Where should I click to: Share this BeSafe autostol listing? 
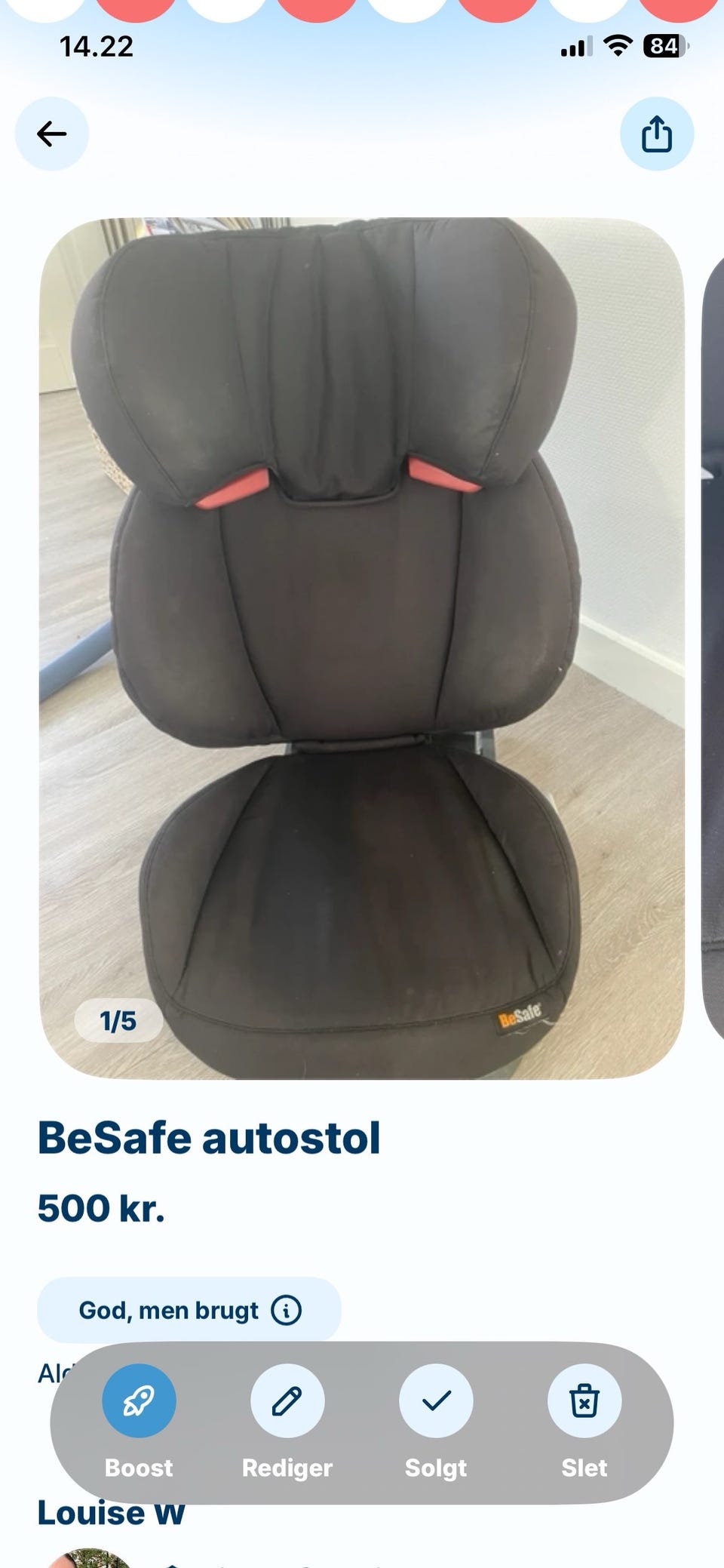click(x=656, y=134)
